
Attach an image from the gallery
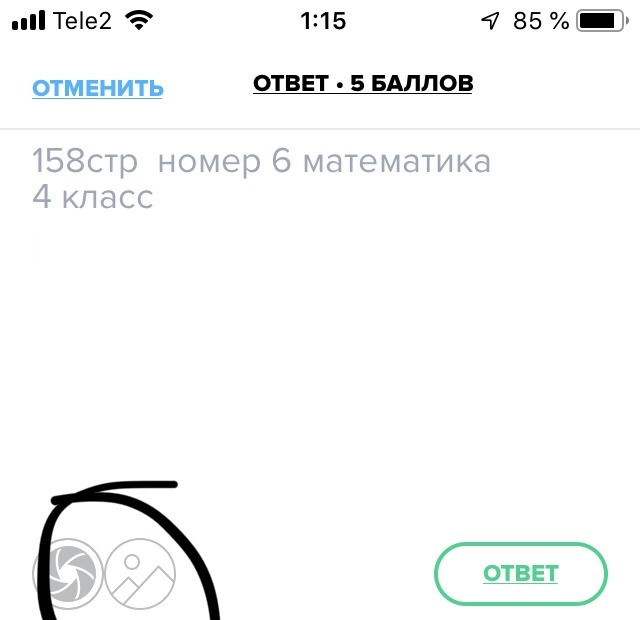[x=141, y=574]
